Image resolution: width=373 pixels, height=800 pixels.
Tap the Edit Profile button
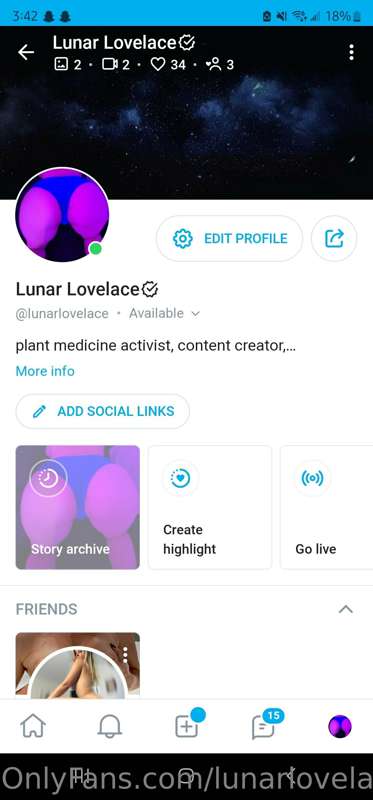tap(229, 238)
